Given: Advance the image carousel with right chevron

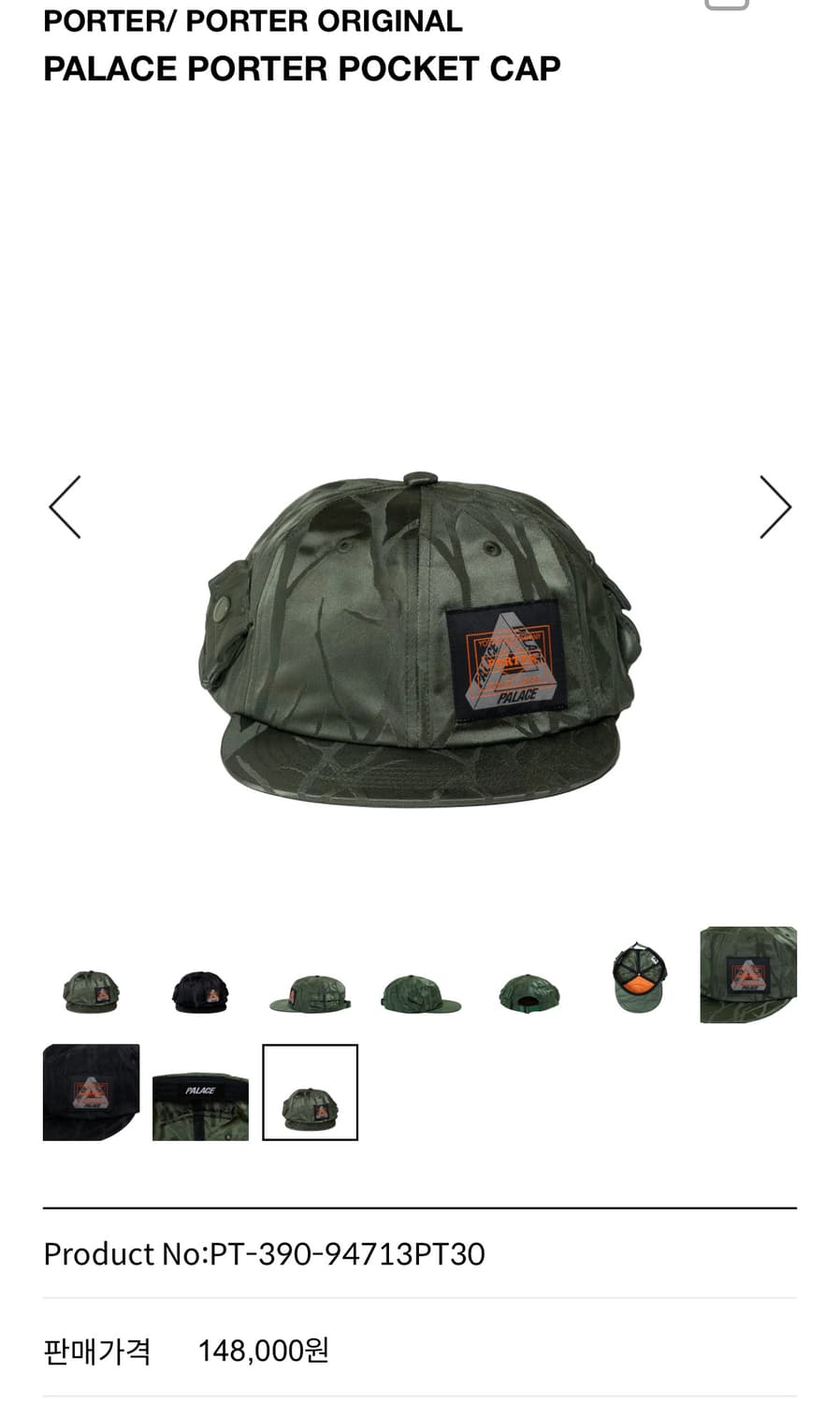Looking at the screenshot, I should [775, 506].
